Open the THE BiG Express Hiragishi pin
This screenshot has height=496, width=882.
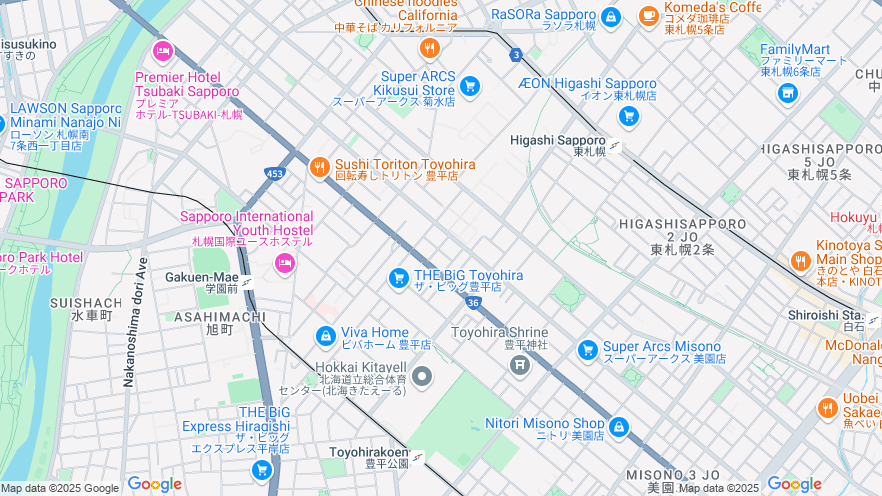[x=262, y=468]
